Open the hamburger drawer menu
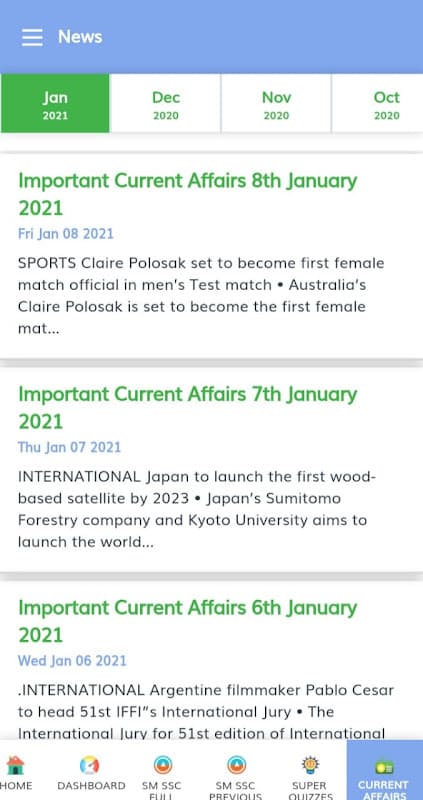This screenshot has width=423, height=800. click(32, 37)
